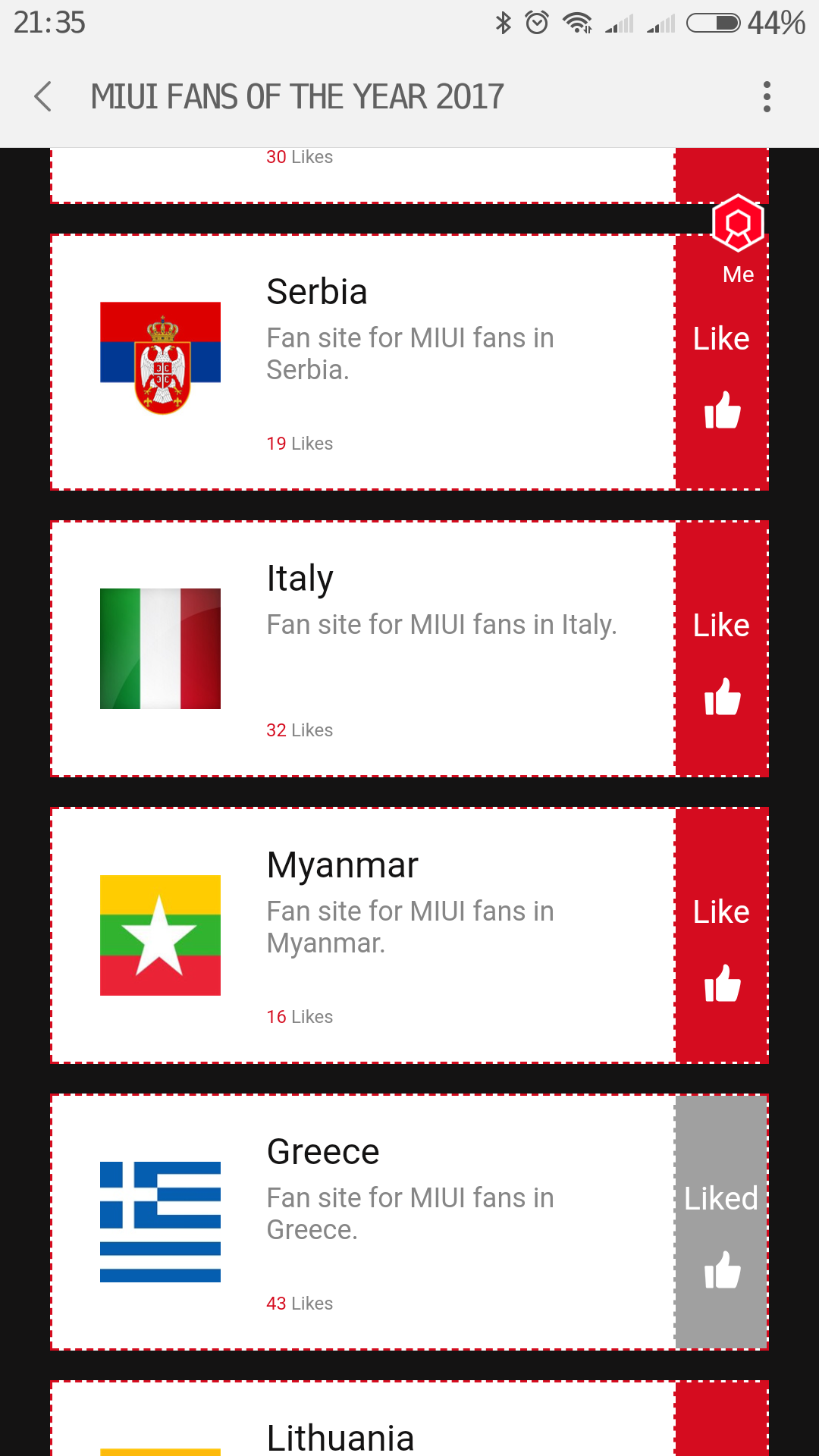819x1456 pixels.
Task: Open the Myanmar fan site card
Action: (x=362, y=936)
